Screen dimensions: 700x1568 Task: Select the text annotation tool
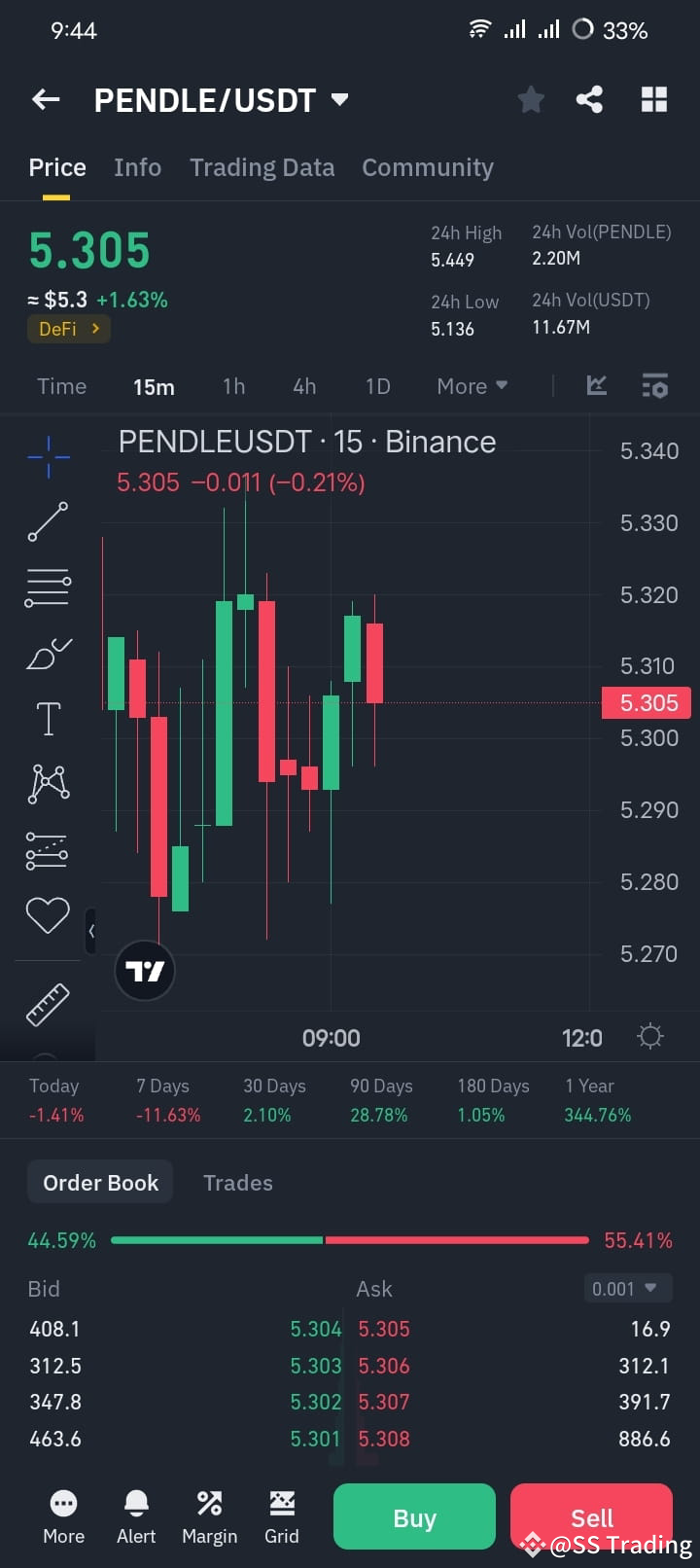47,718
